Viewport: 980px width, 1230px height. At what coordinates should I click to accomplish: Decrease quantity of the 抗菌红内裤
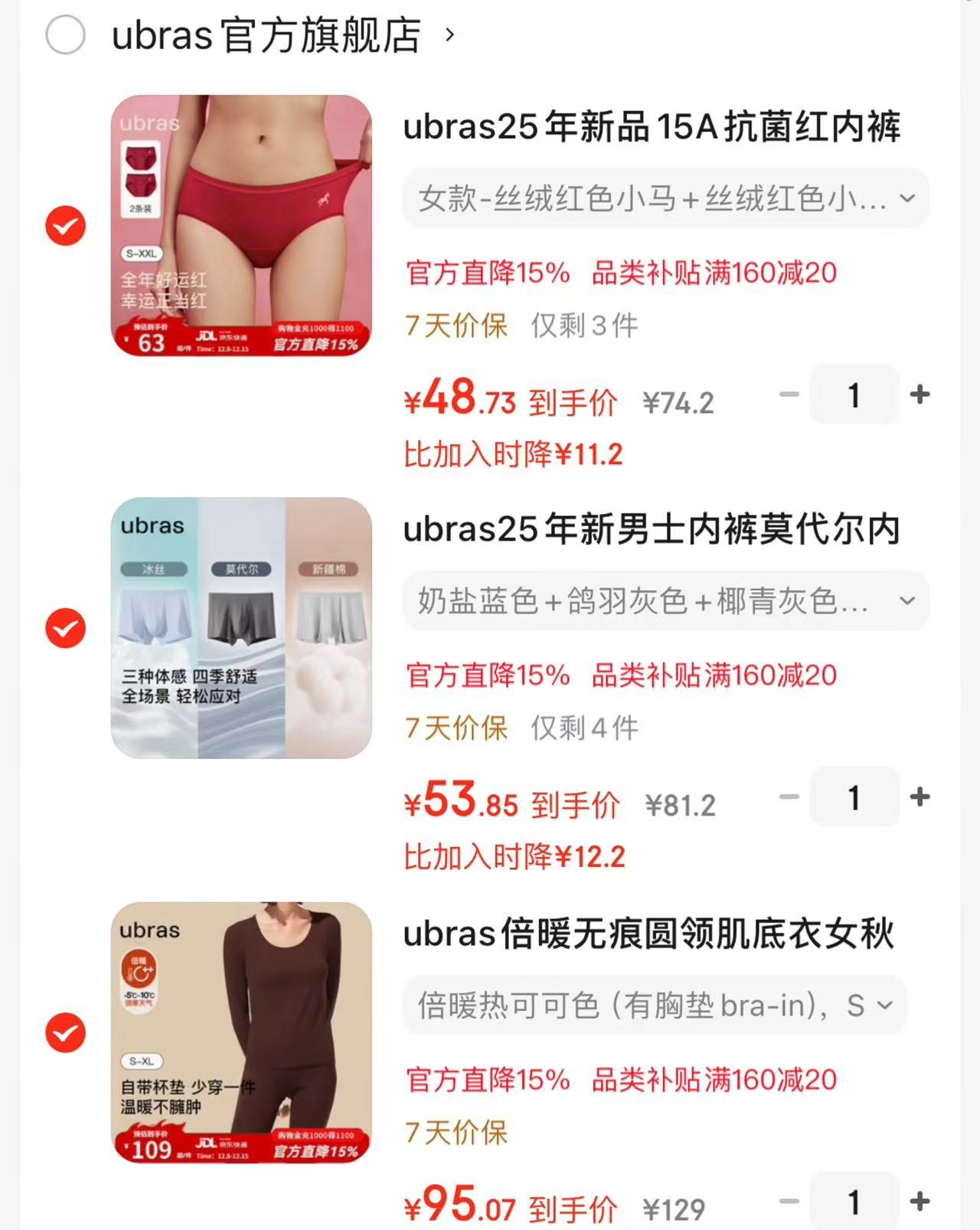(x=789, y=395)
